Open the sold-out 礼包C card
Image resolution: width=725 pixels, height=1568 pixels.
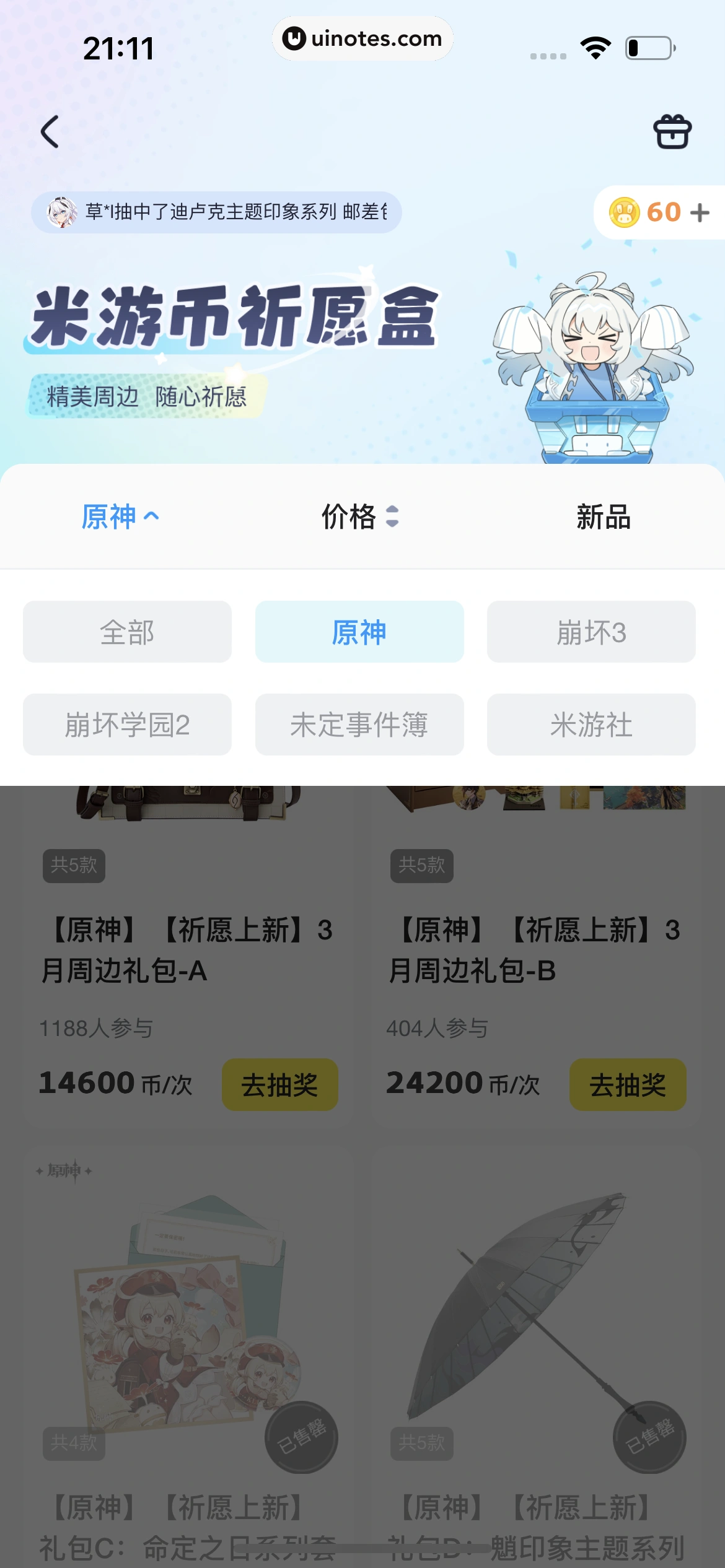pos(186,1331)
